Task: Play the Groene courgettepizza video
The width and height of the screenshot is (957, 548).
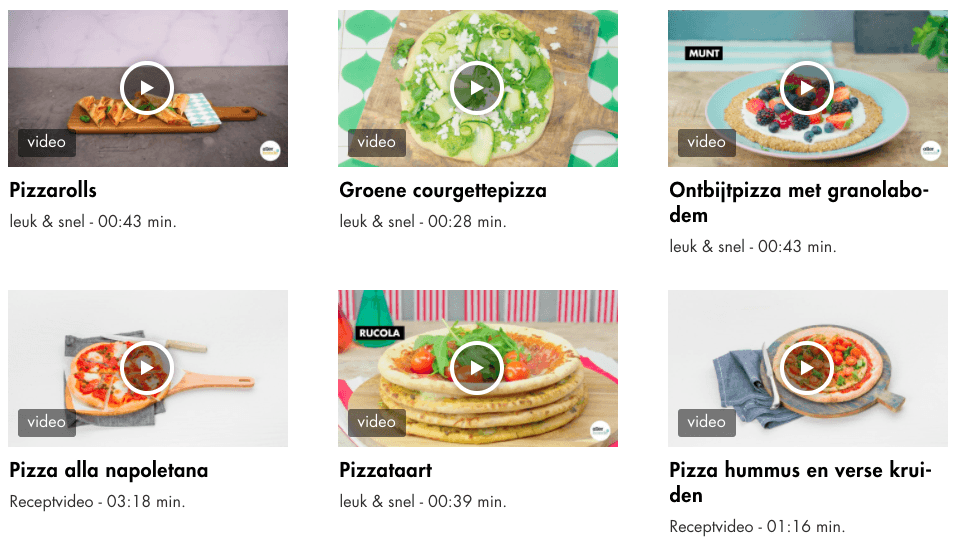Action: click(x=477, y=88)
